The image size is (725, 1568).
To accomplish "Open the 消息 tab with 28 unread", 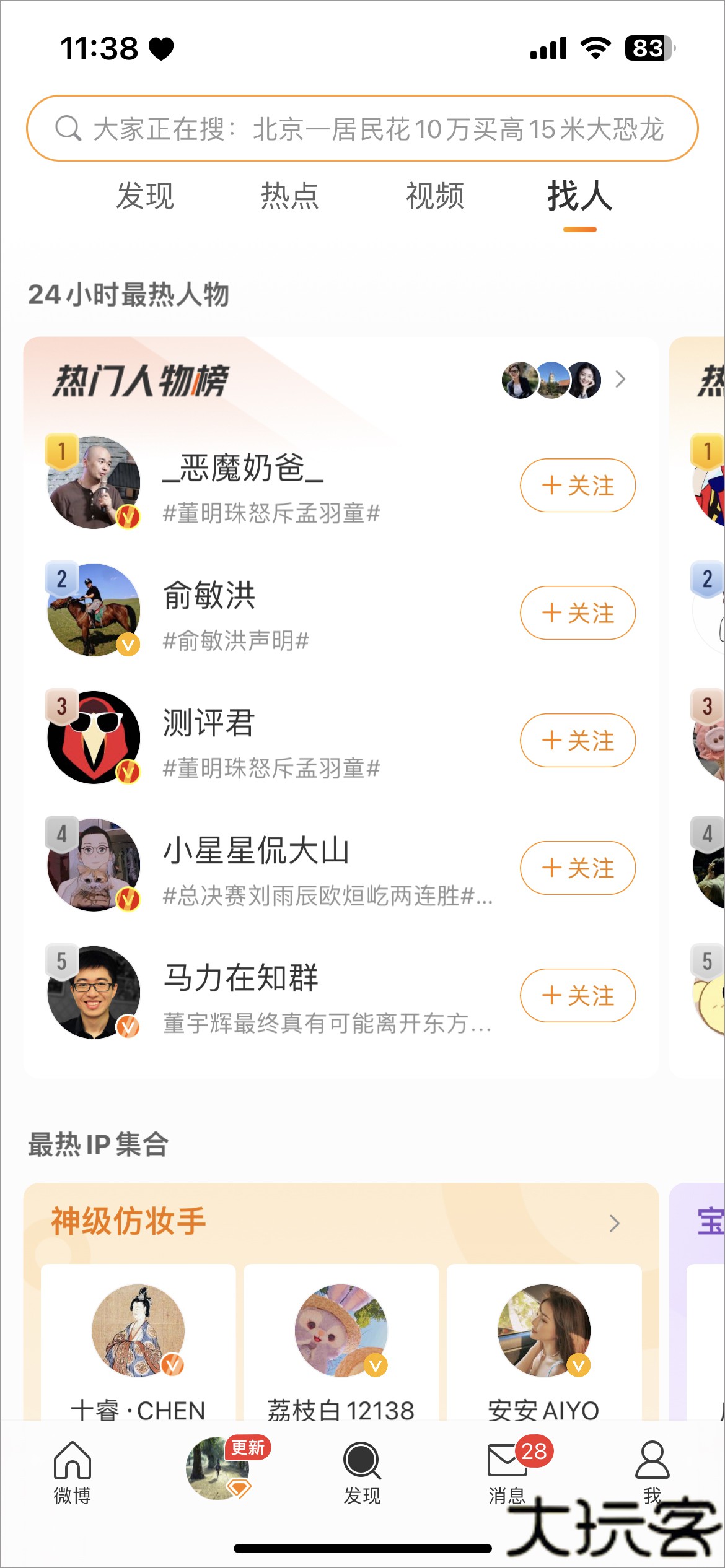I will point(508,1471).
